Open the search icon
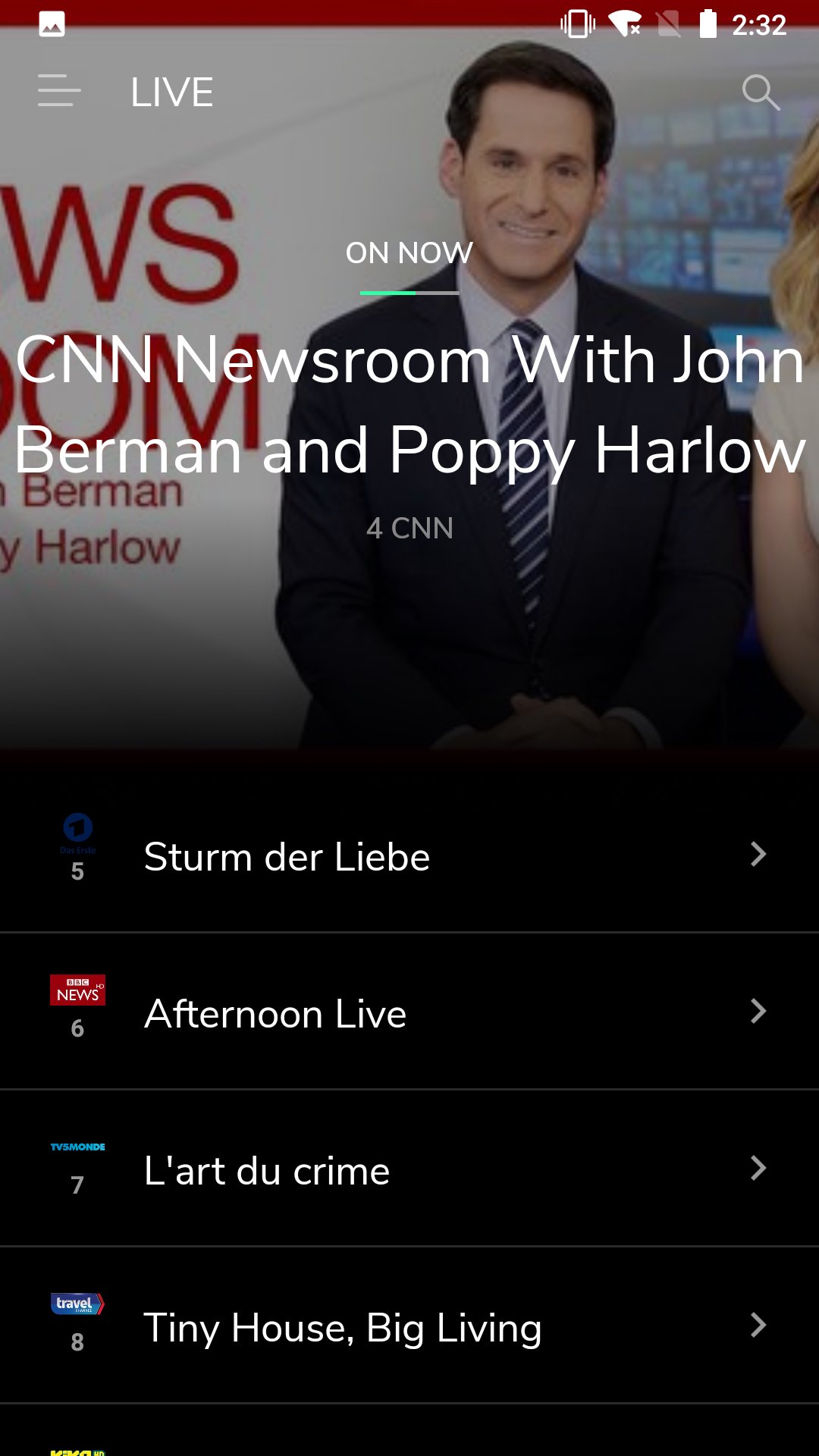819x1456 pixels. click(760, 93)
